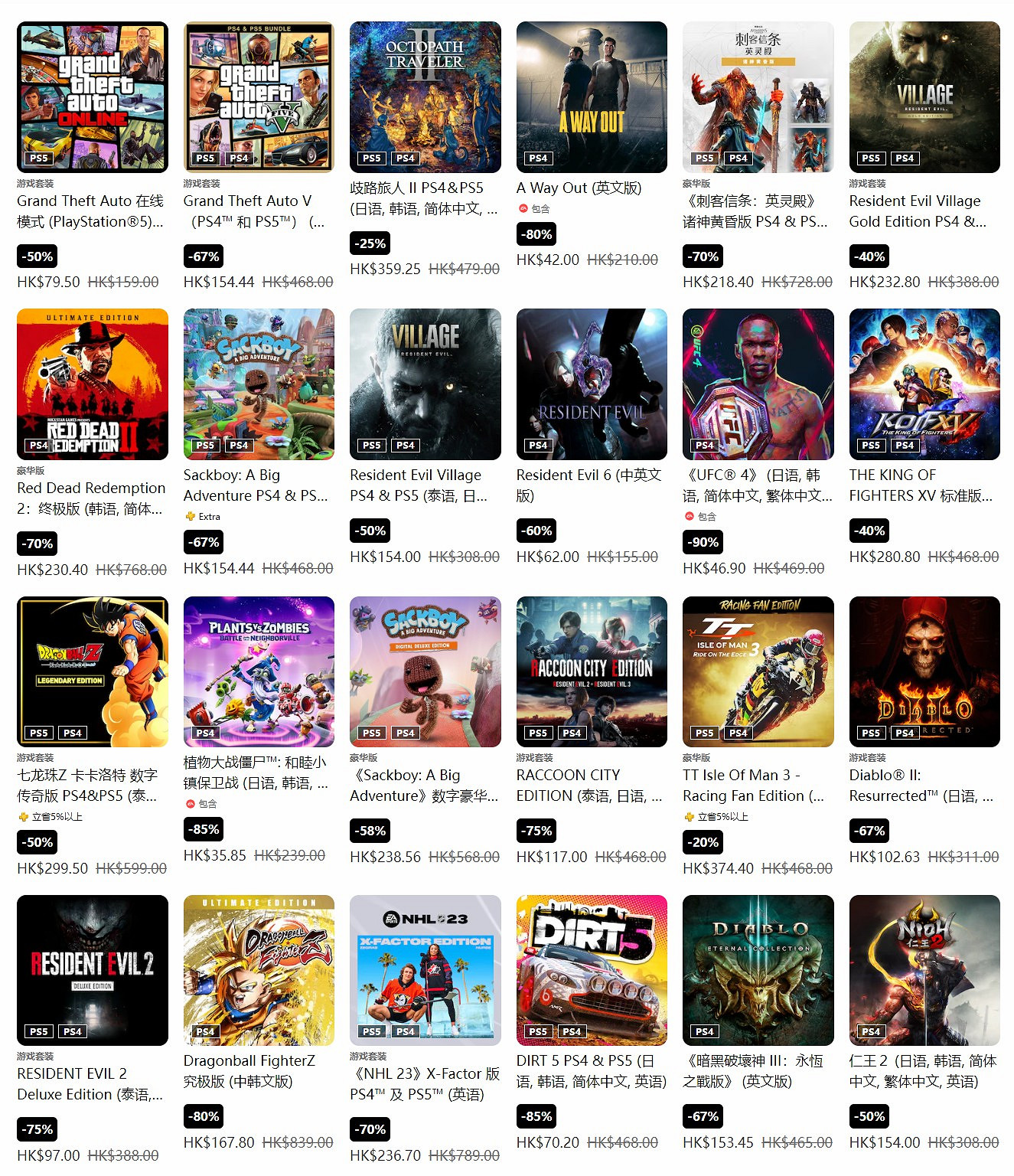
Task: Open RACCOON CITY EDITION bundle
Action: [592, 671]
